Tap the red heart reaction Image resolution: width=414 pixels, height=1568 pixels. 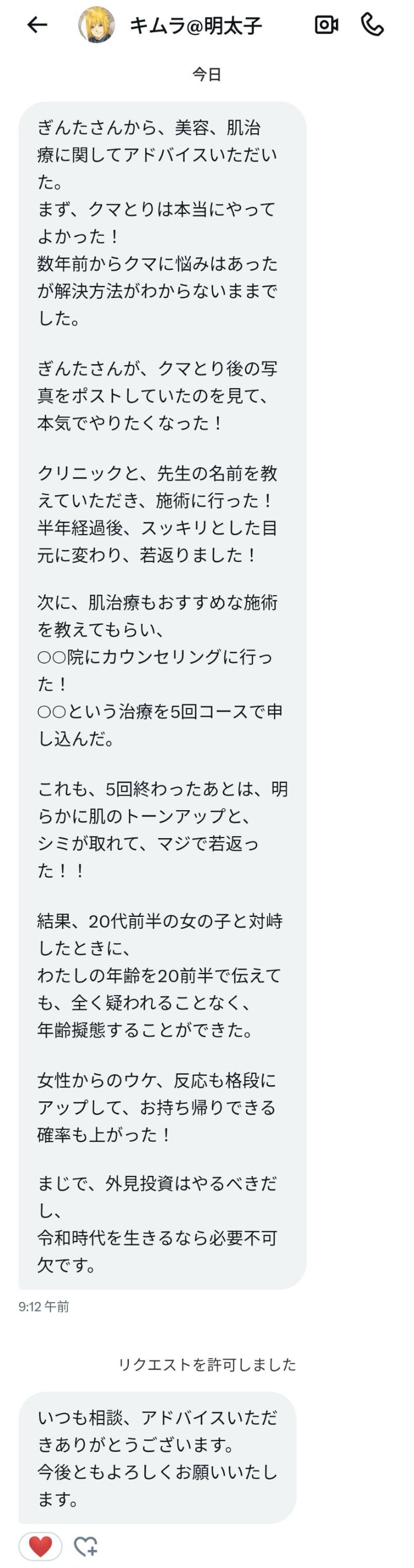tap(40, 1546)
